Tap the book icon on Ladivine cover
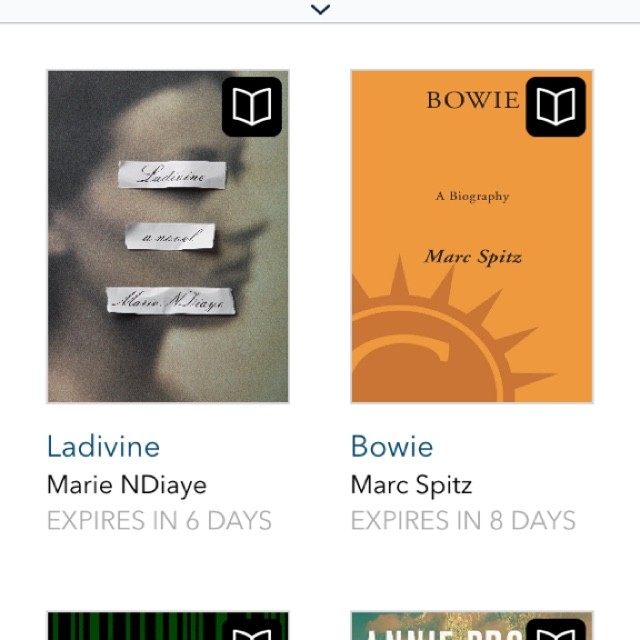 [x=251, y=107]
